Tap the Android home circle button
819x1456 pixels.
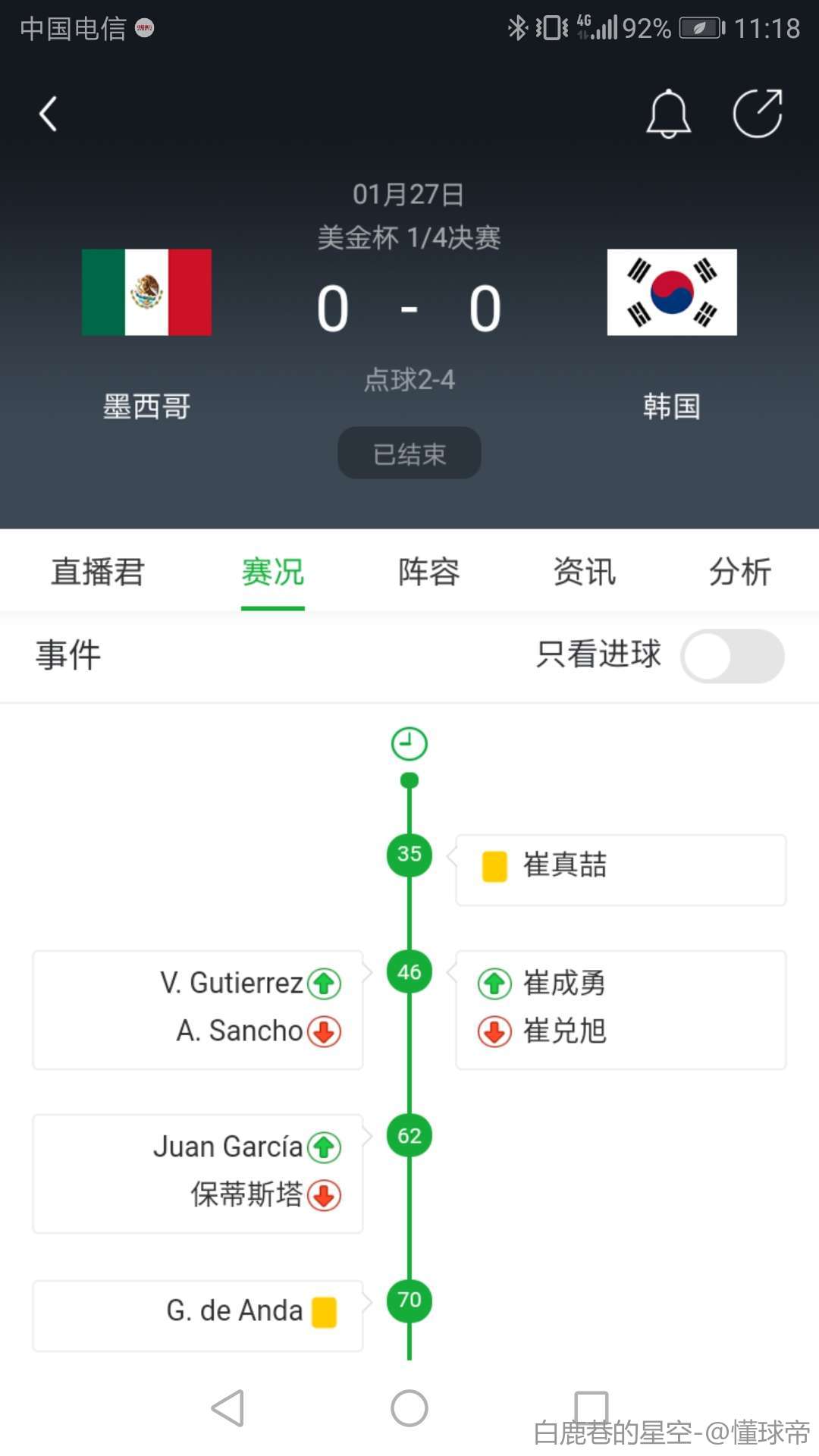[x=409, y=1408]
